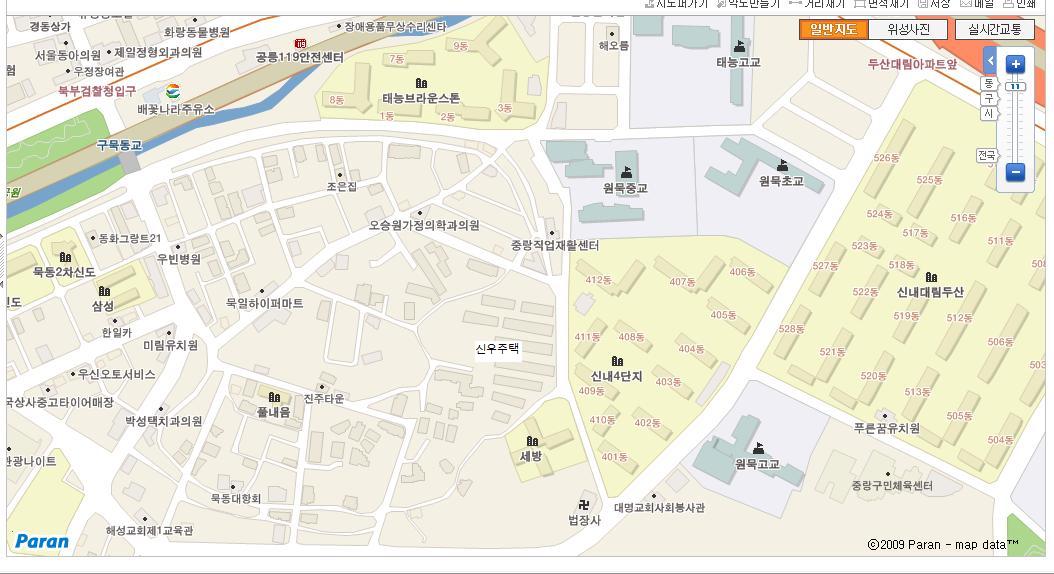Screen dimensions: 1054x574
Task: Switch to 위성사진 satellite view
Action: coord(909,30)
